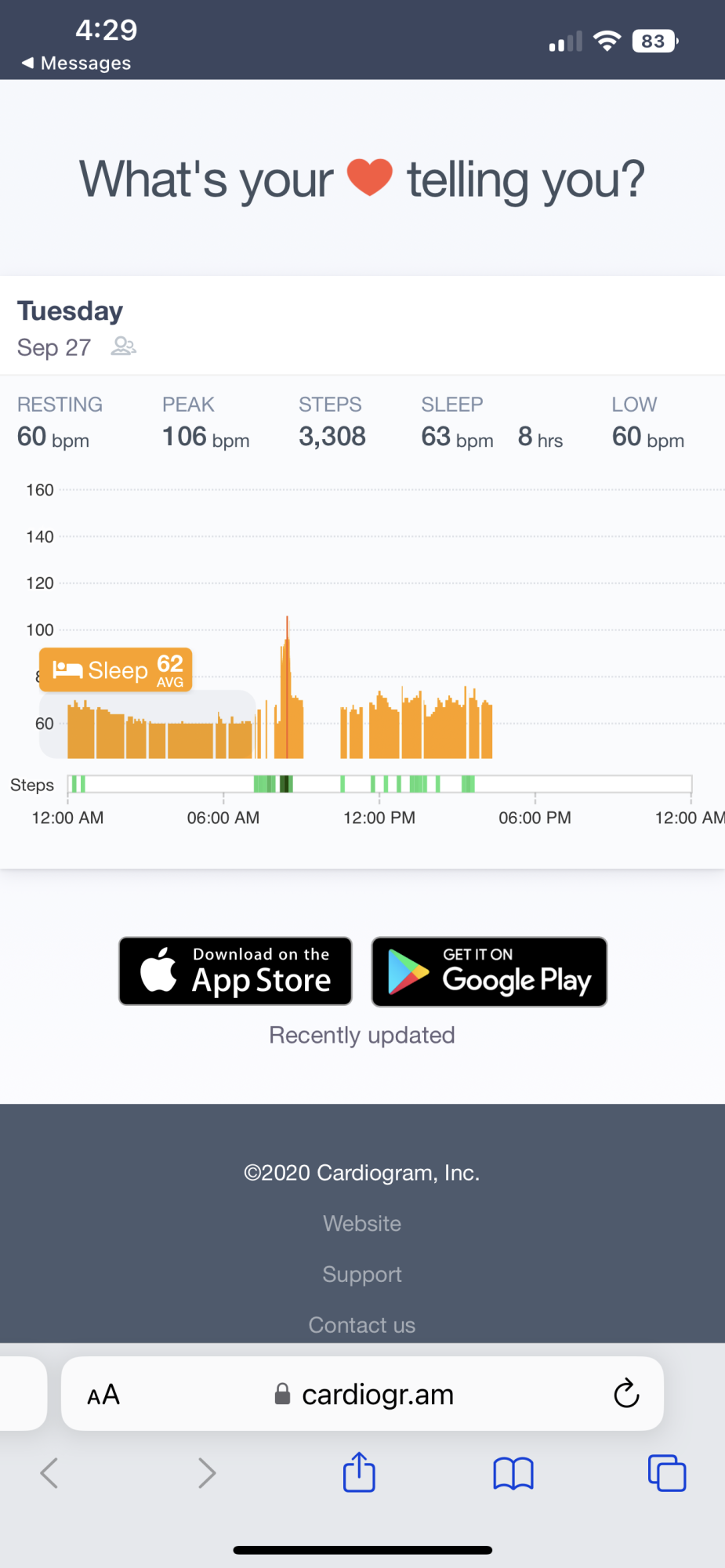The width and height of the screenshot is (725, 1568).
Task: Reload the page
Action: pos(626,1393)
